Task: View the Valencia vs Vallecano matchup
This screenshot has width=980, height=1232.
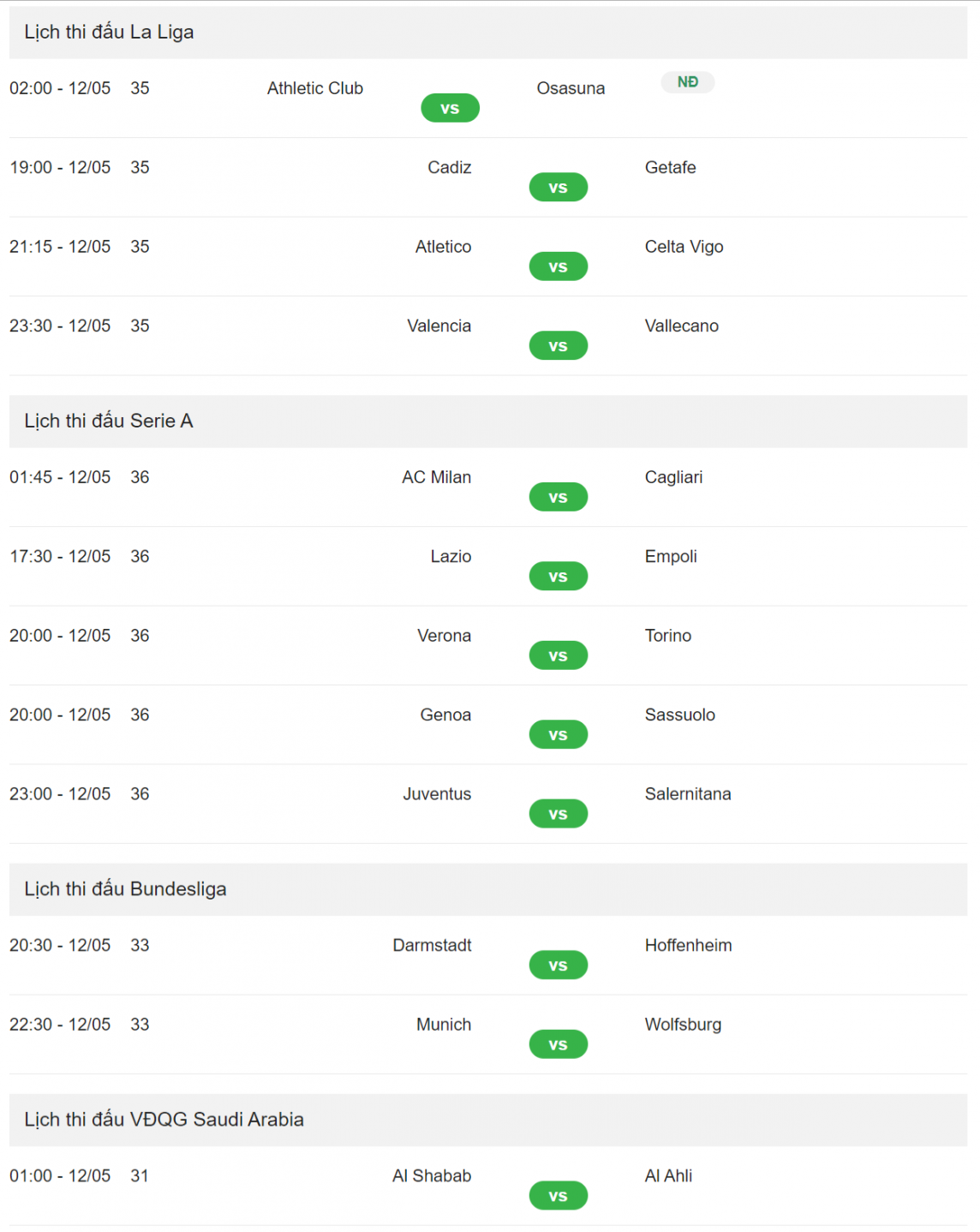Action: pyautogui.click(x=558, y=346)
